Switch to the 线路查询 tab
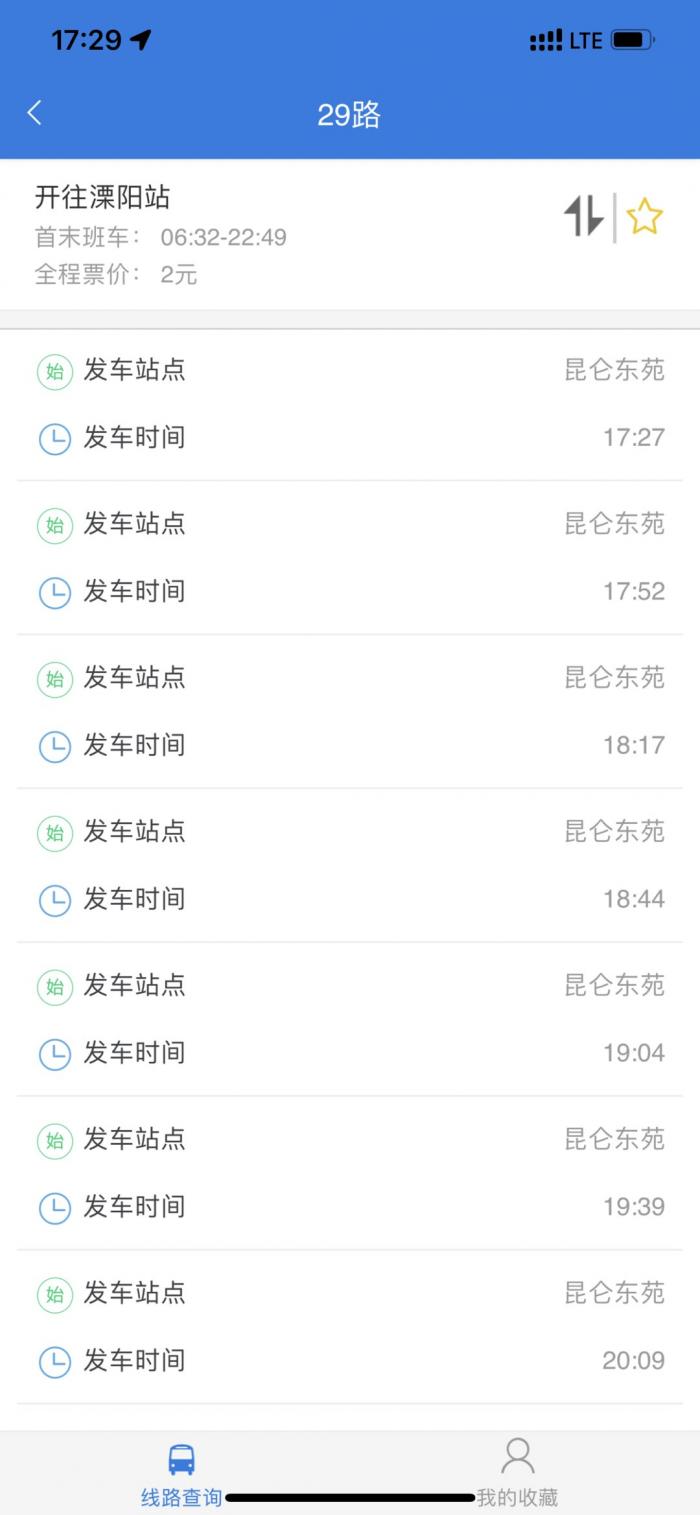The height and width of the screenshot is (1515, 700). pos(181,1472)
